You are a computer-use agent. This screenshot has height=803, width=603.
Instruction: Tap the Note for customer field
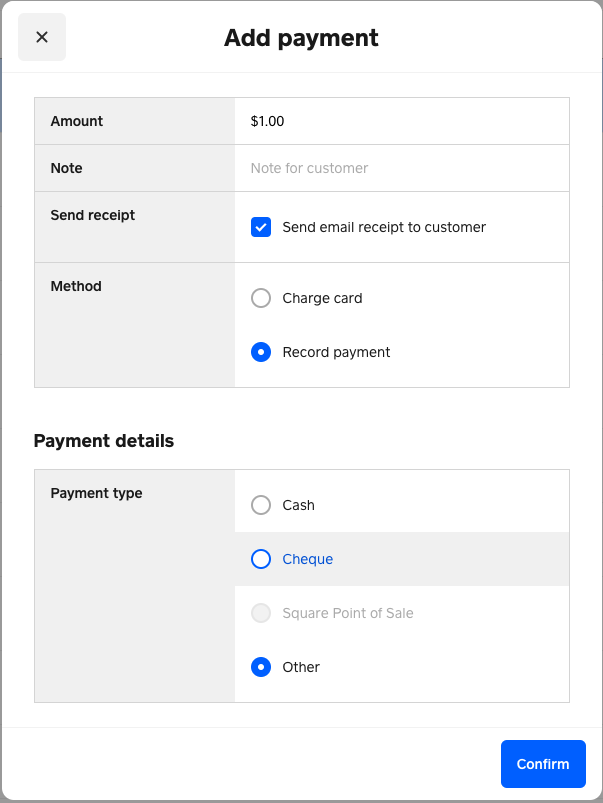point(400,168)
